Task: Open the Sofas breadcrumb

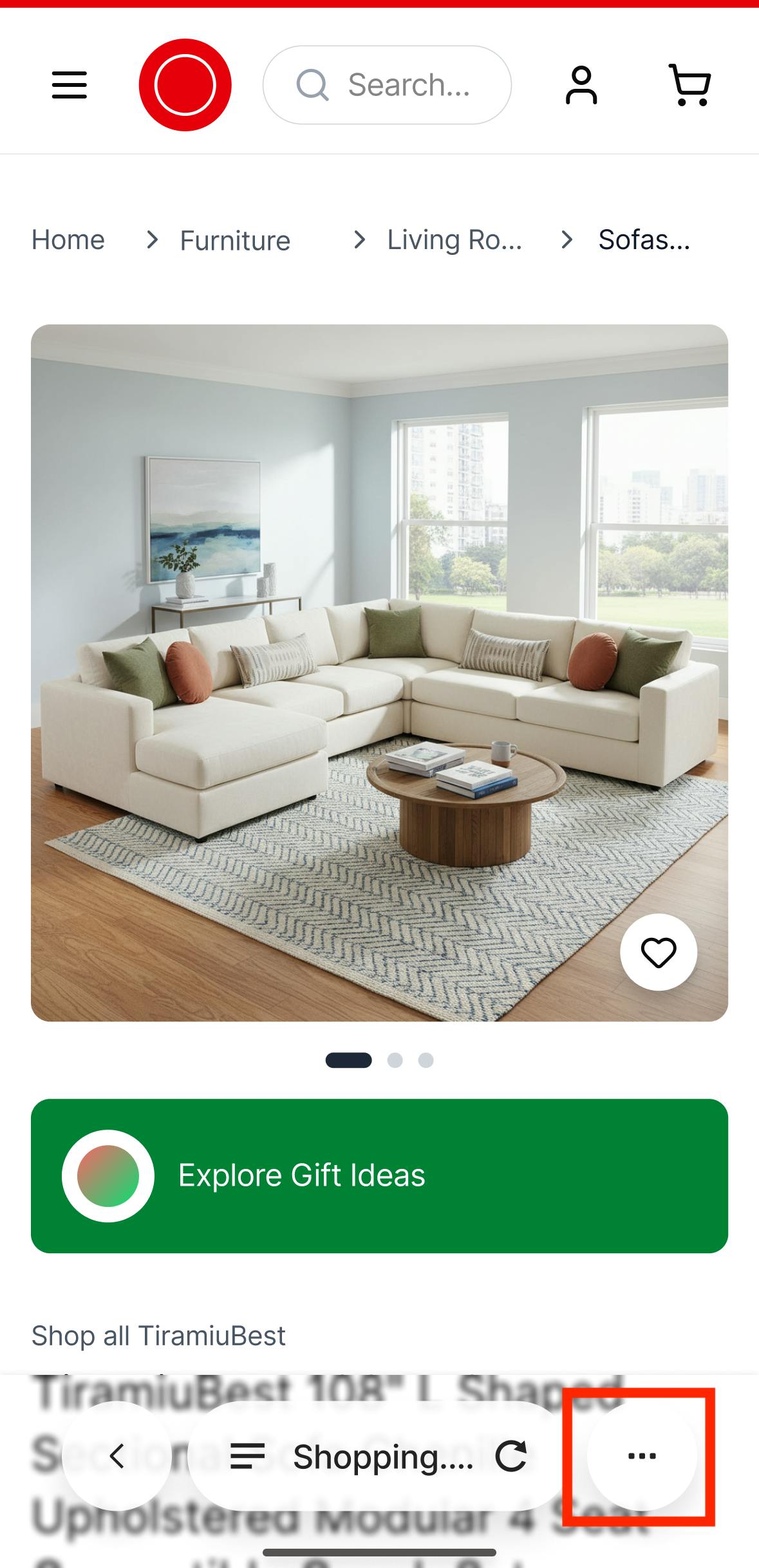Action: click(x=644, y=240)
